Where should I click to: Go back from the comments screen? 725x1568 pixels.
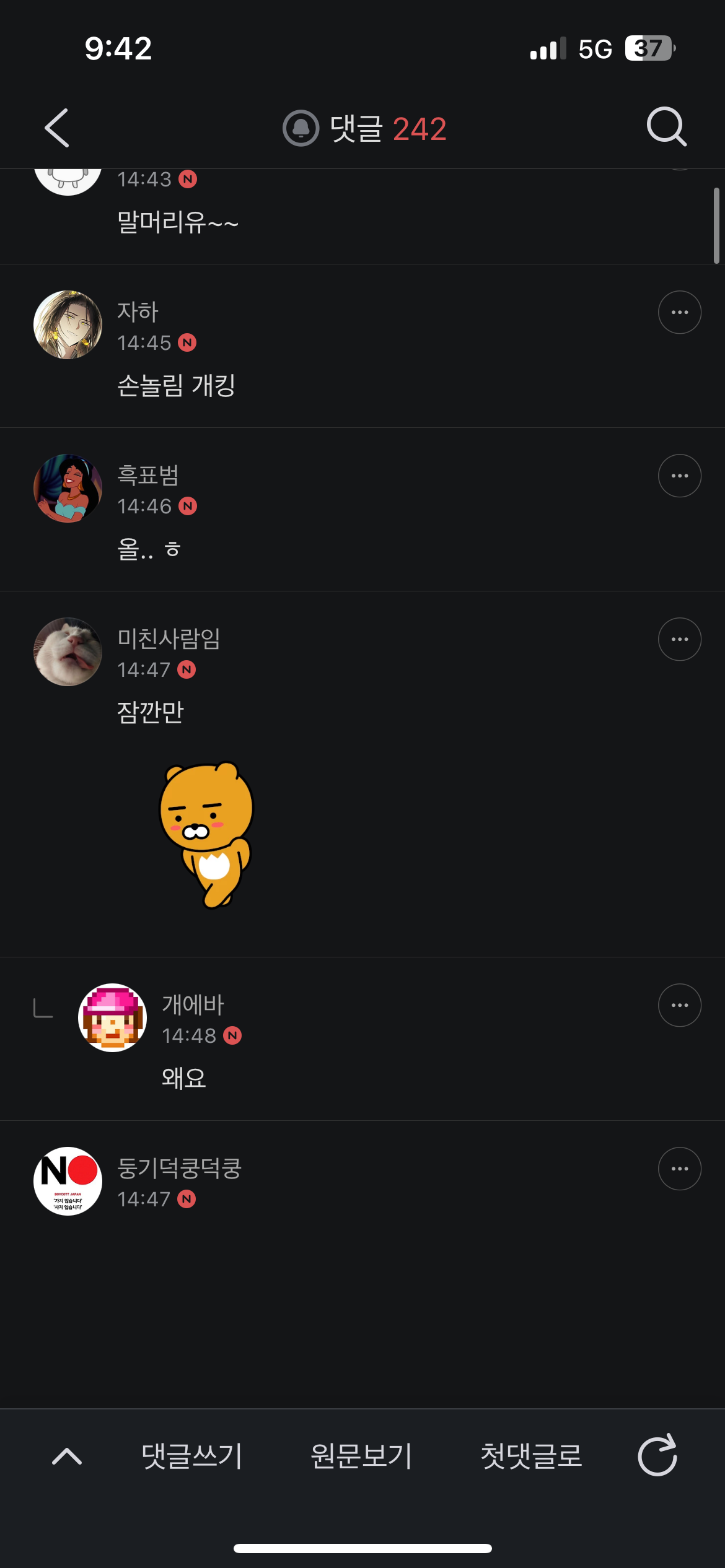coord(57,128)
